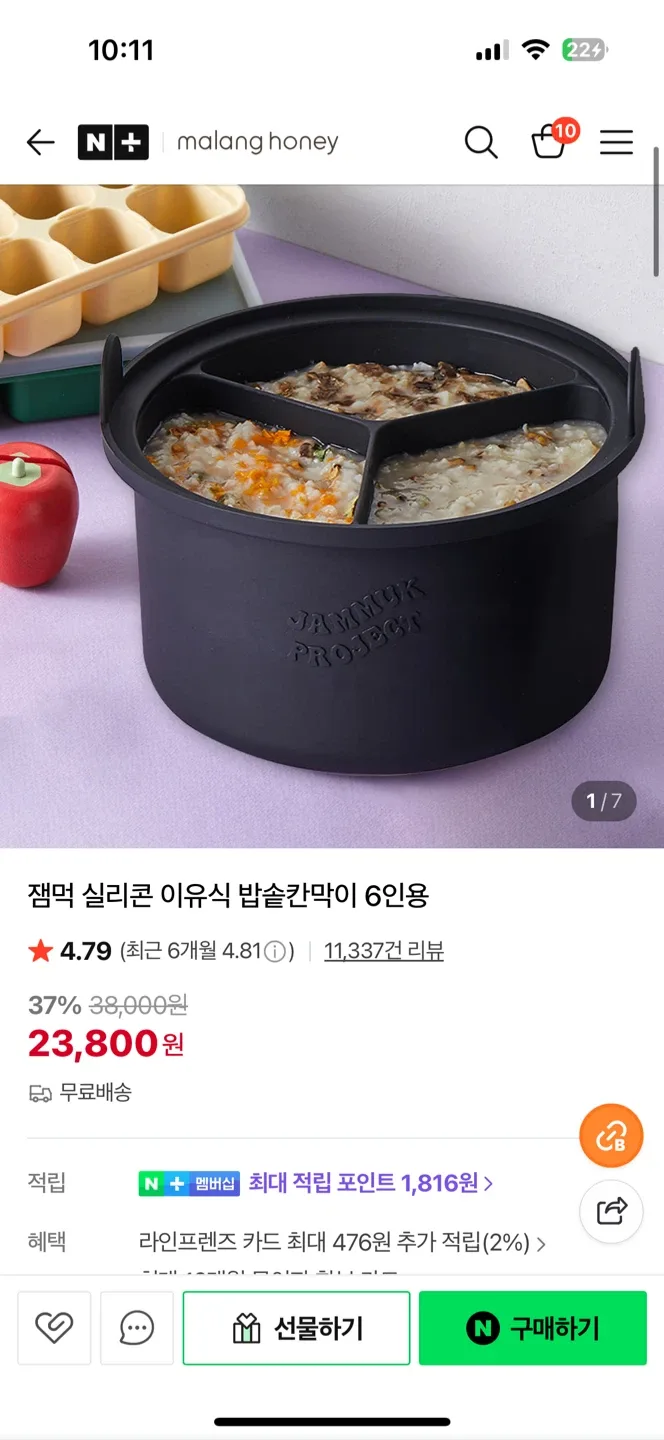Image resolution: width=664 pixels, height=1440 pixels.
Task: Tap 선물하기 to send as gift
Action: (296, 1328)
